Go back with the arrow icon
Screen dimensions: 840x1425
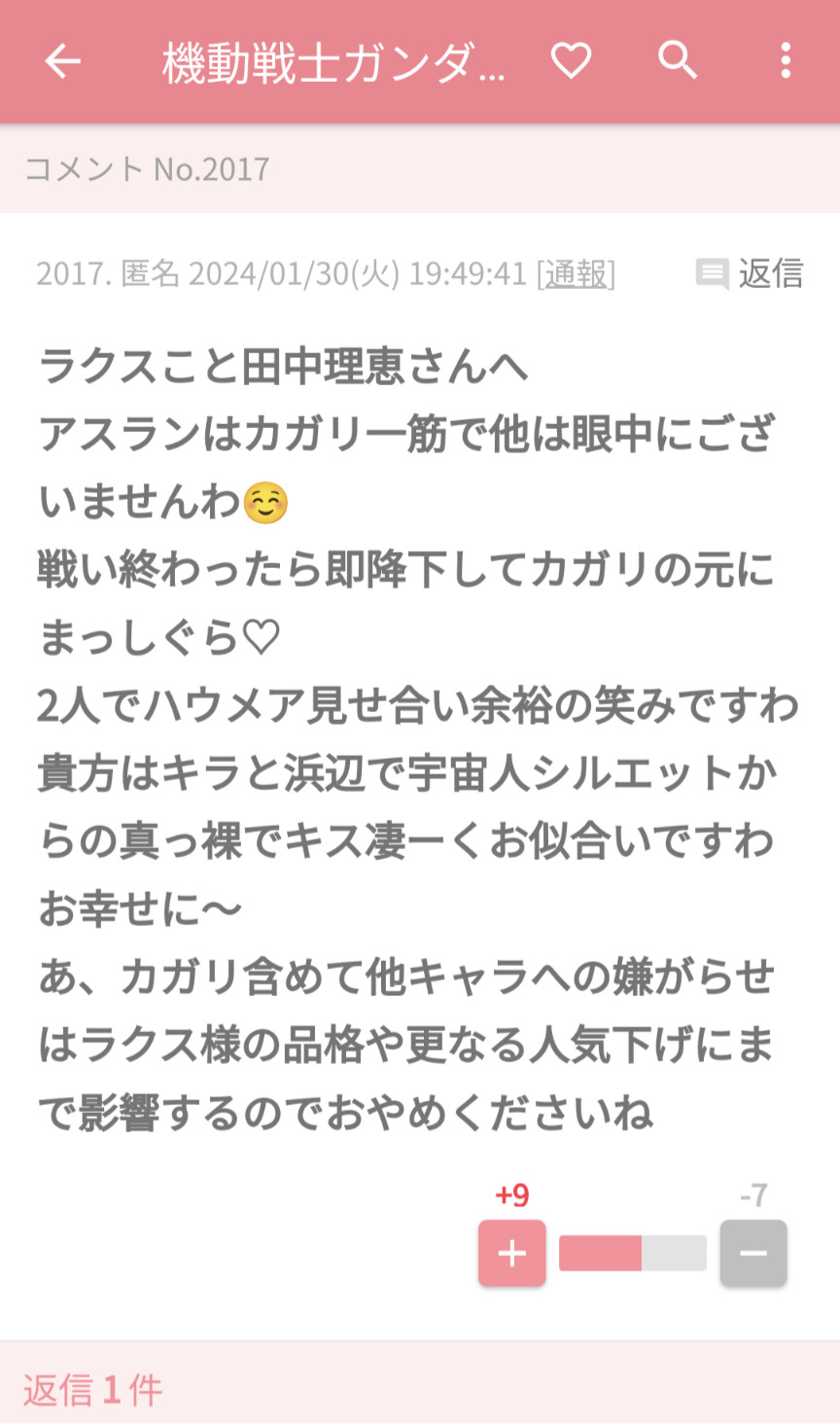click(63, 61)
